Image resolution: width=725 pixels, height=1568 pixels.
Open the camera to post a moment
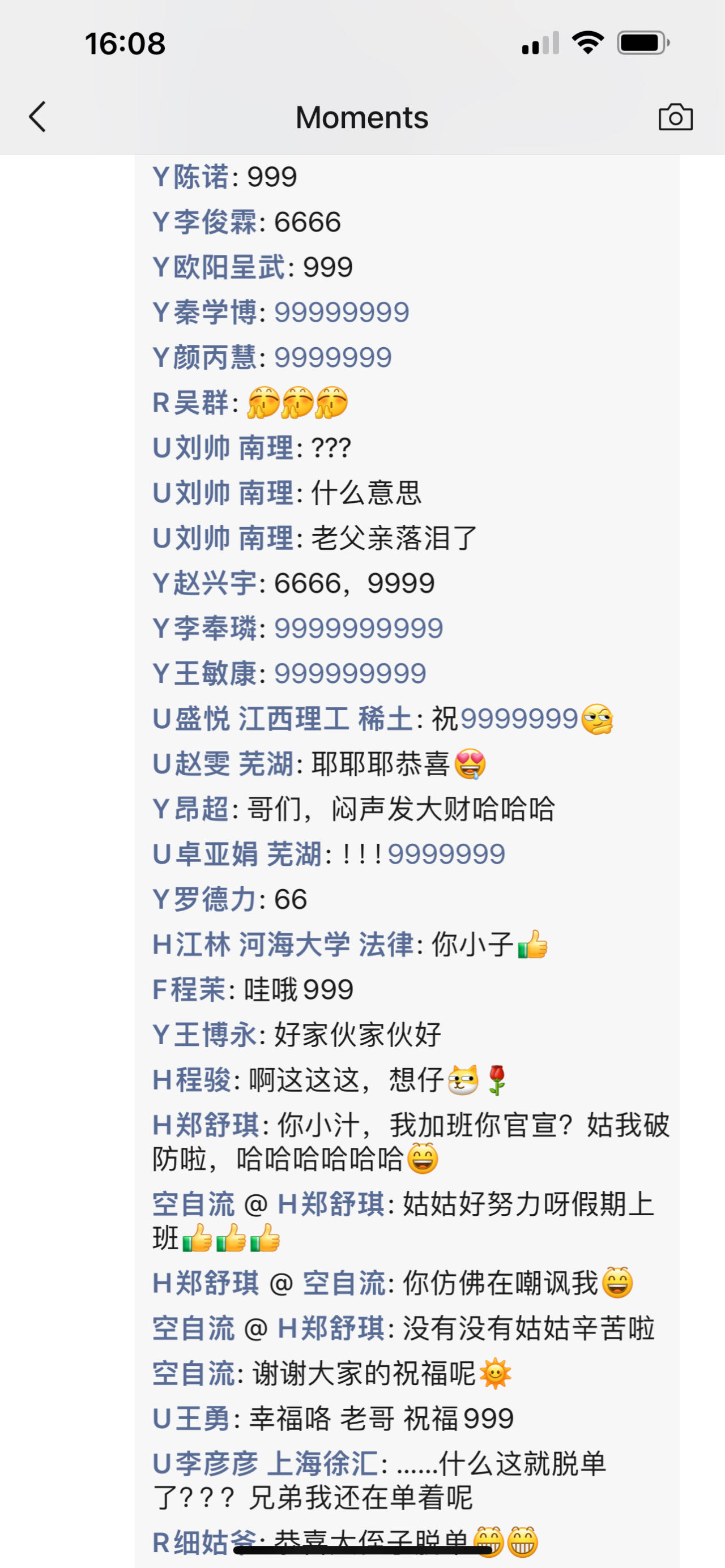coord(675,117)
